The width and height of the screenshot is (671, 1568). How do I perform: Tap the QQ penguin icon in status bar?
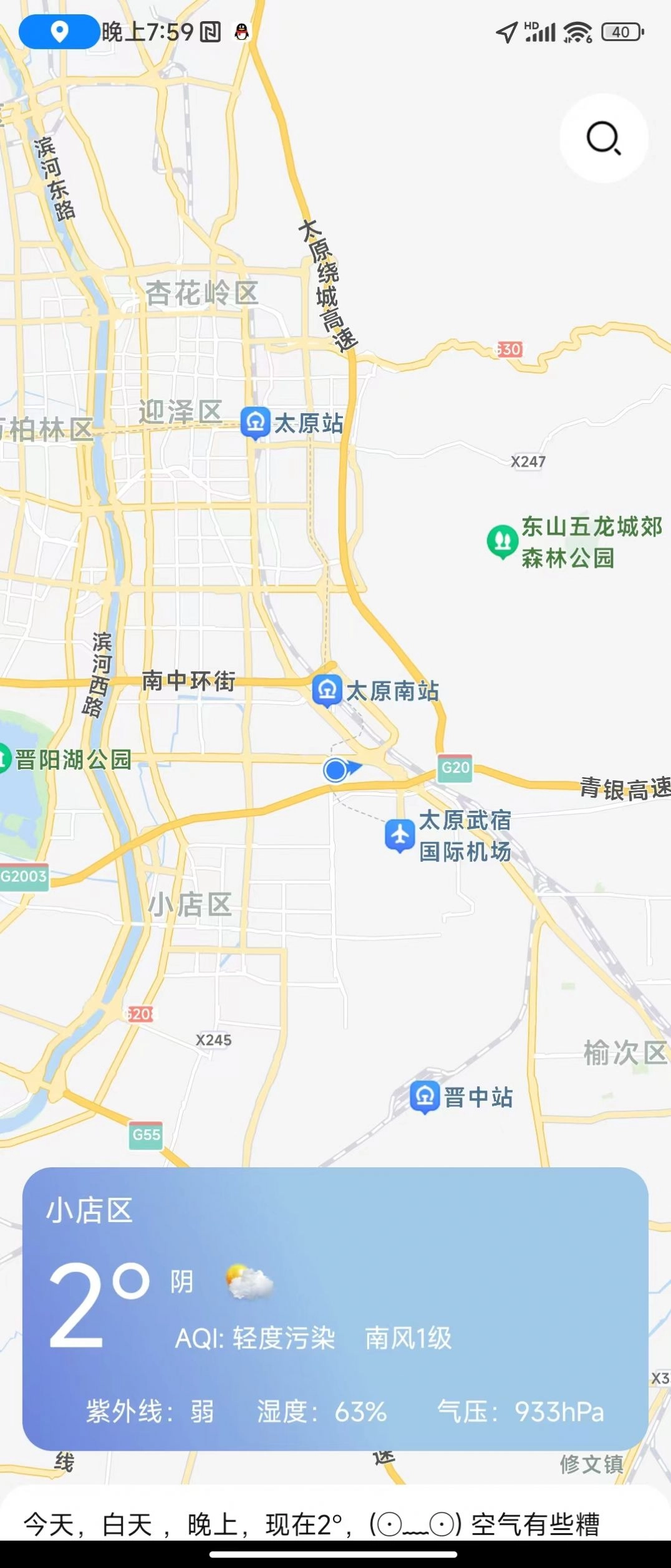240,31
